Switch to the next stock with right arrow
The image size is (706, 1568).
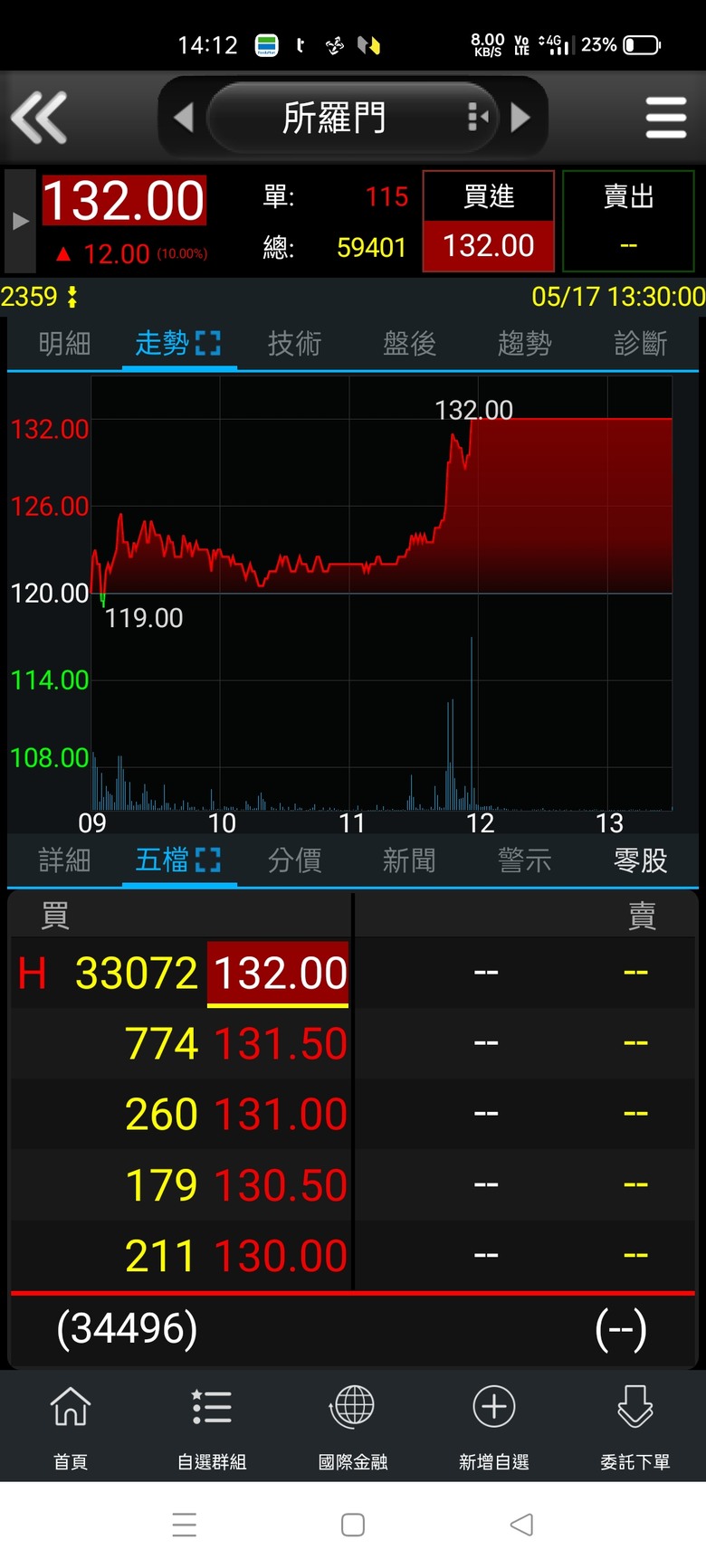click(520, 118)
